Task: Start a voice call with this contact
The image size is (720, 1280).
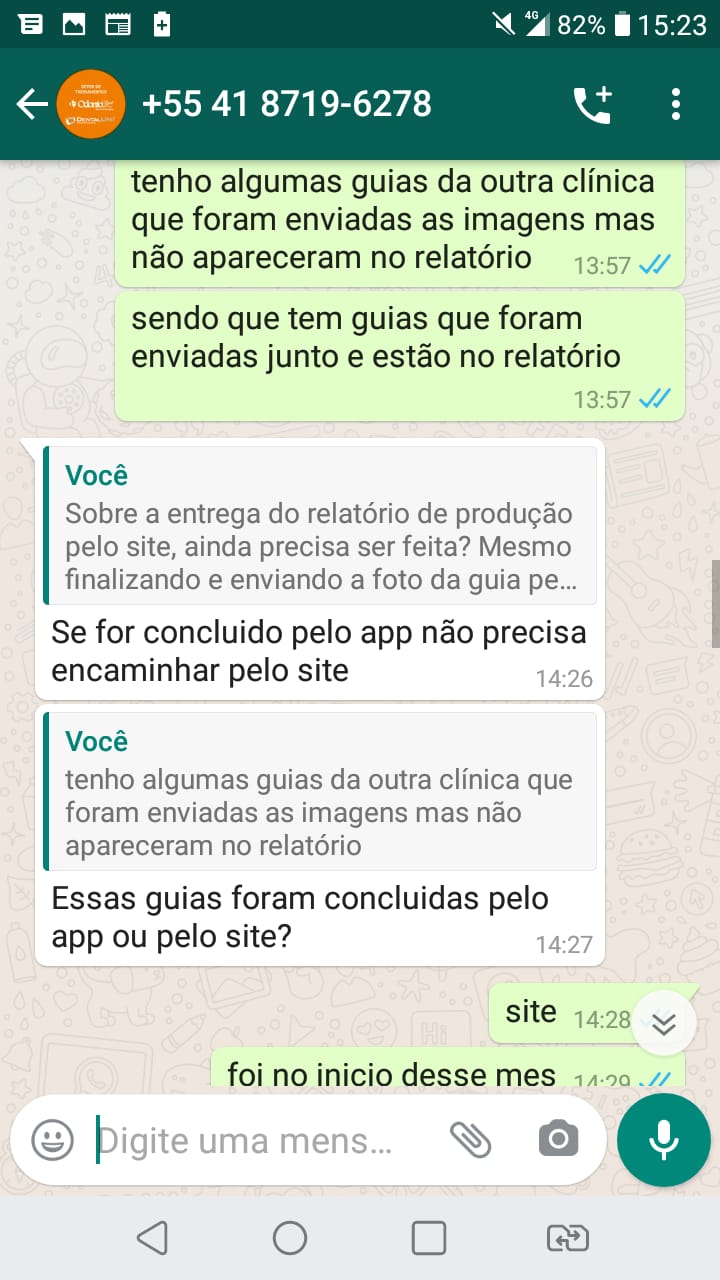Action: (592, 104)
